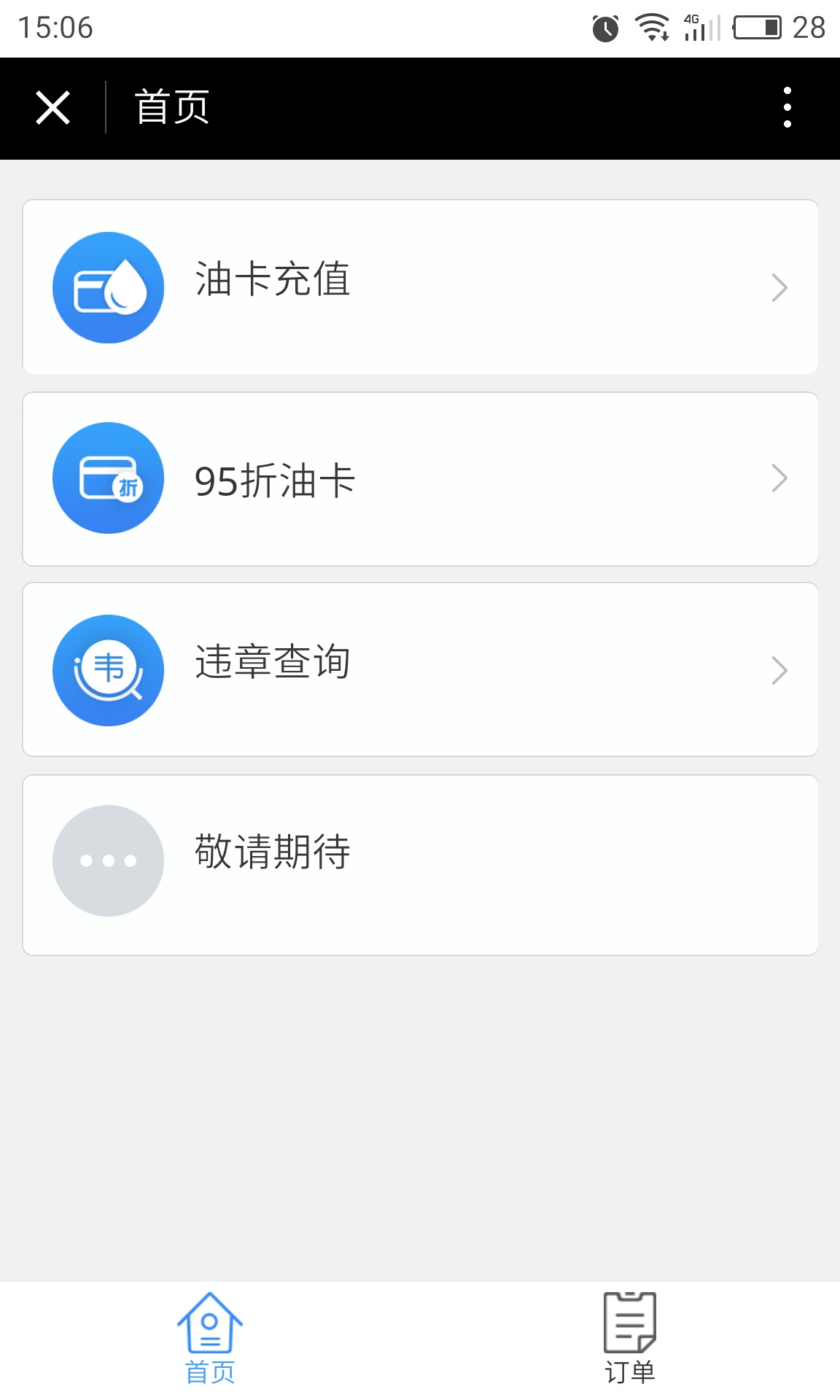Screen dimensions: 840x1400
Task: Open the three-dot overflow menu
Action: tap(787, 108)
